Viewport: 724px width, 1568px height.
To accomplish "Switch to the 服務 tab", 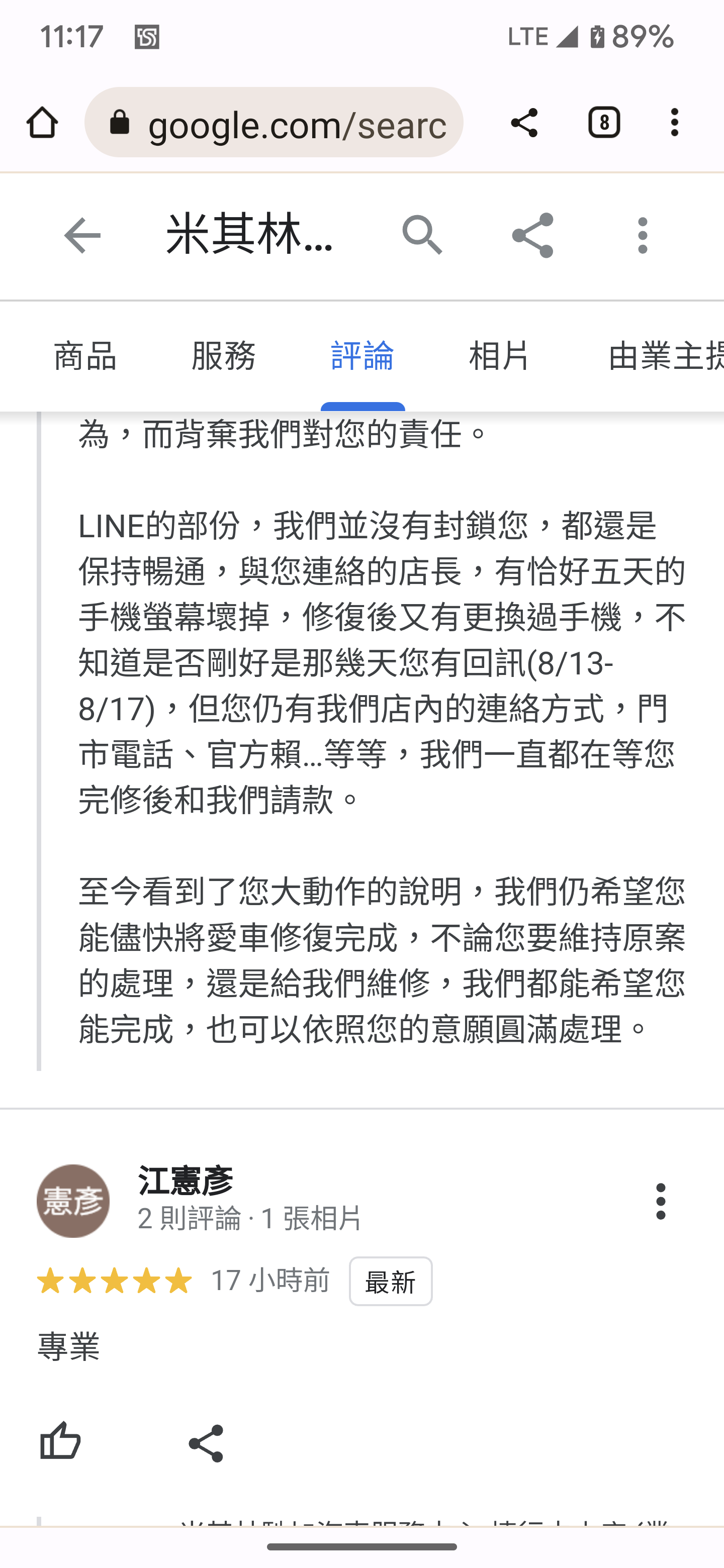I will click(223, 356).
